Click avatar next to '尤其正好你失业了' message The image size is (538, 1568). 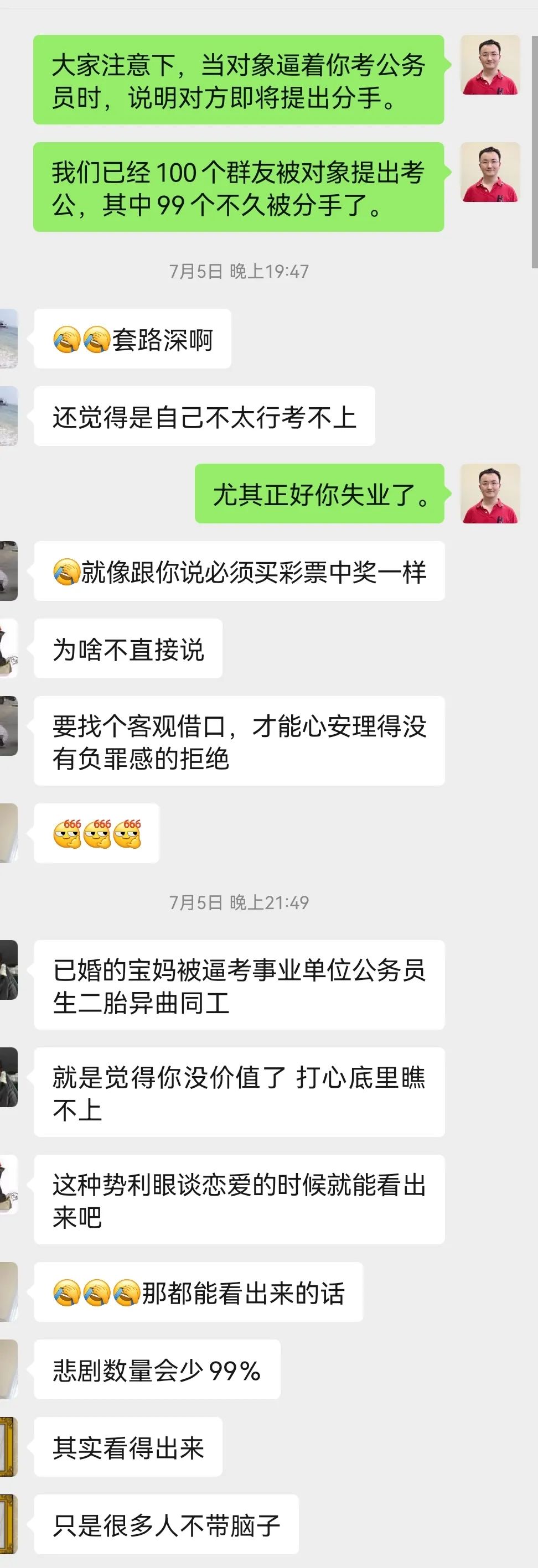pyautogui.click(x=490, y=494)
